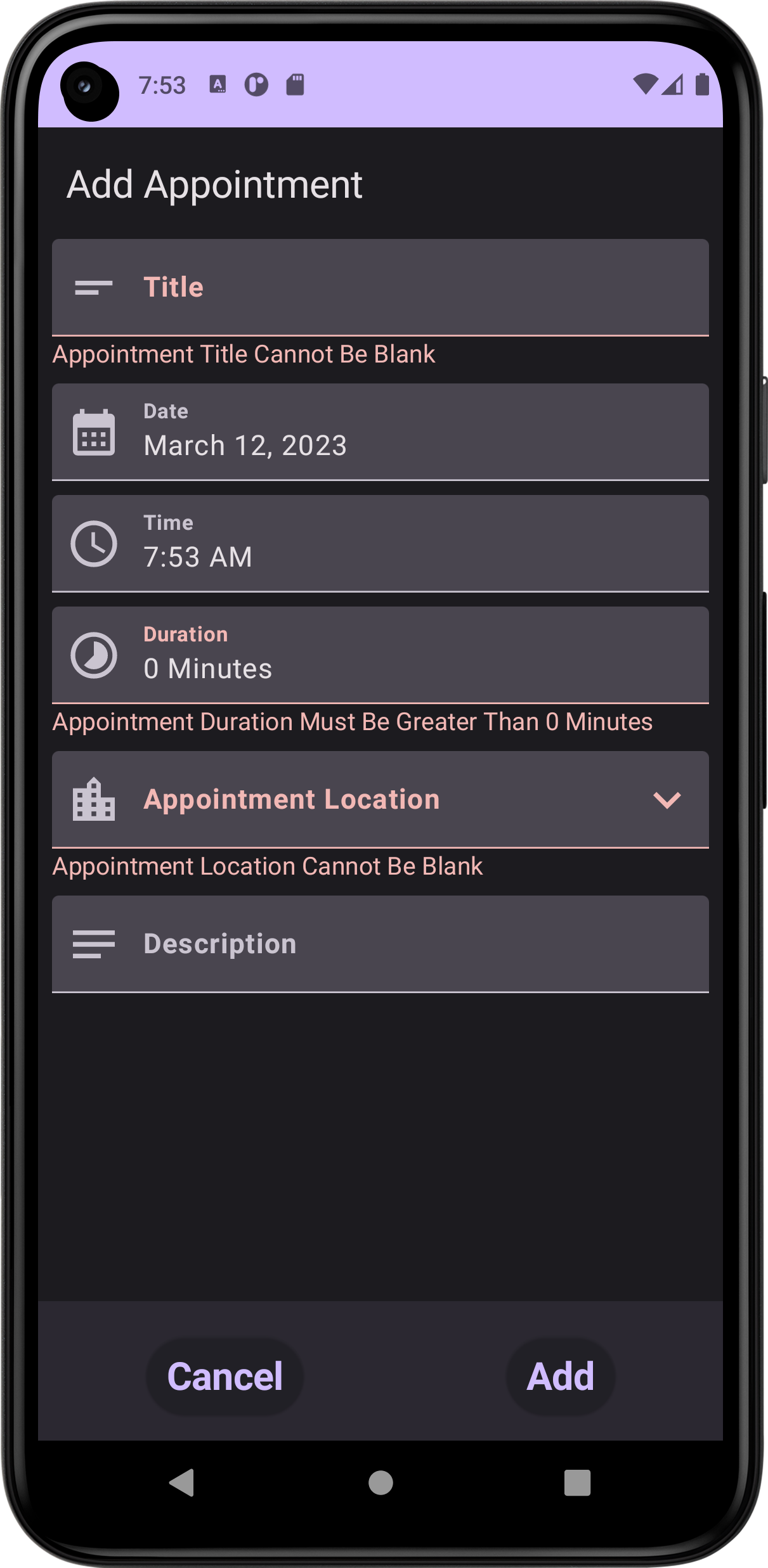Screen dimensions: 768x1568
Task: Open the Time picker showing 7:53 AM
Action: pos(381,543)
